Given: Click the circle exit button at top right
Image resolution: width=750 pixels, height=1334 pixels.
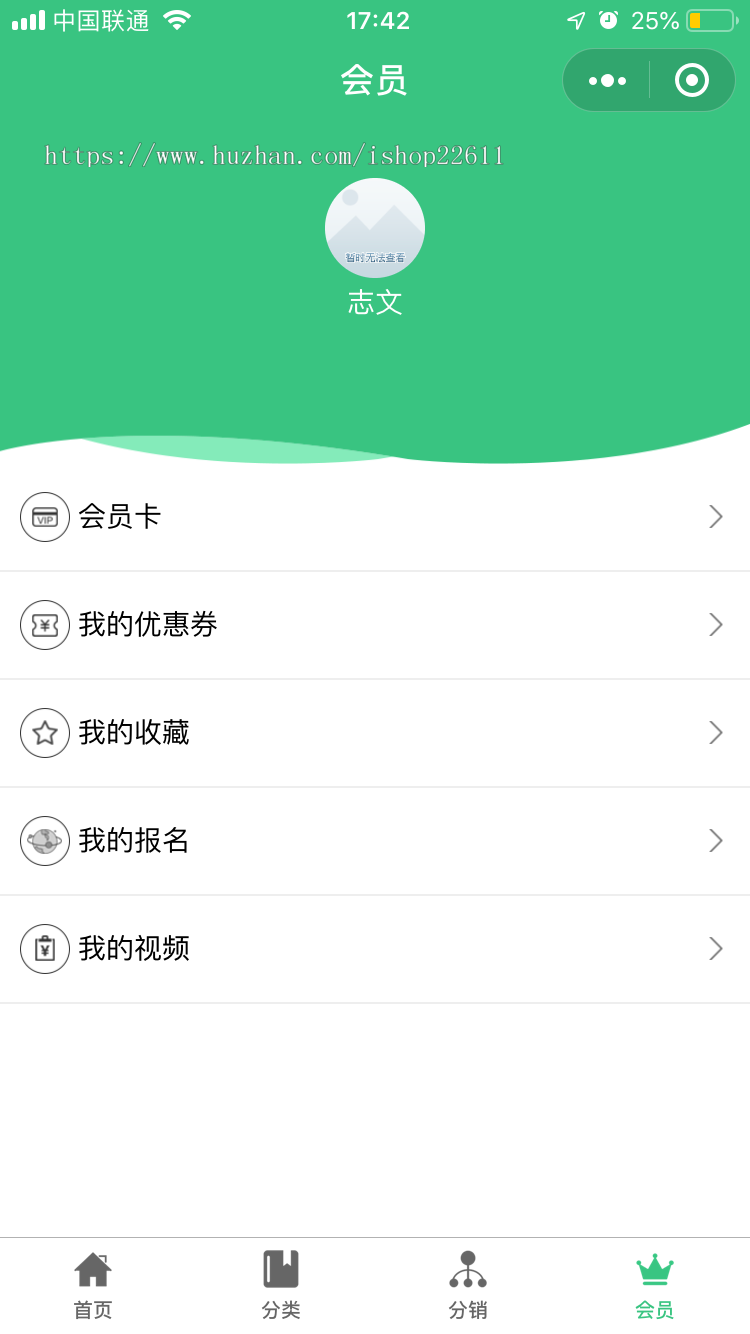Looking at the screenshot, I should coord(691,80).
